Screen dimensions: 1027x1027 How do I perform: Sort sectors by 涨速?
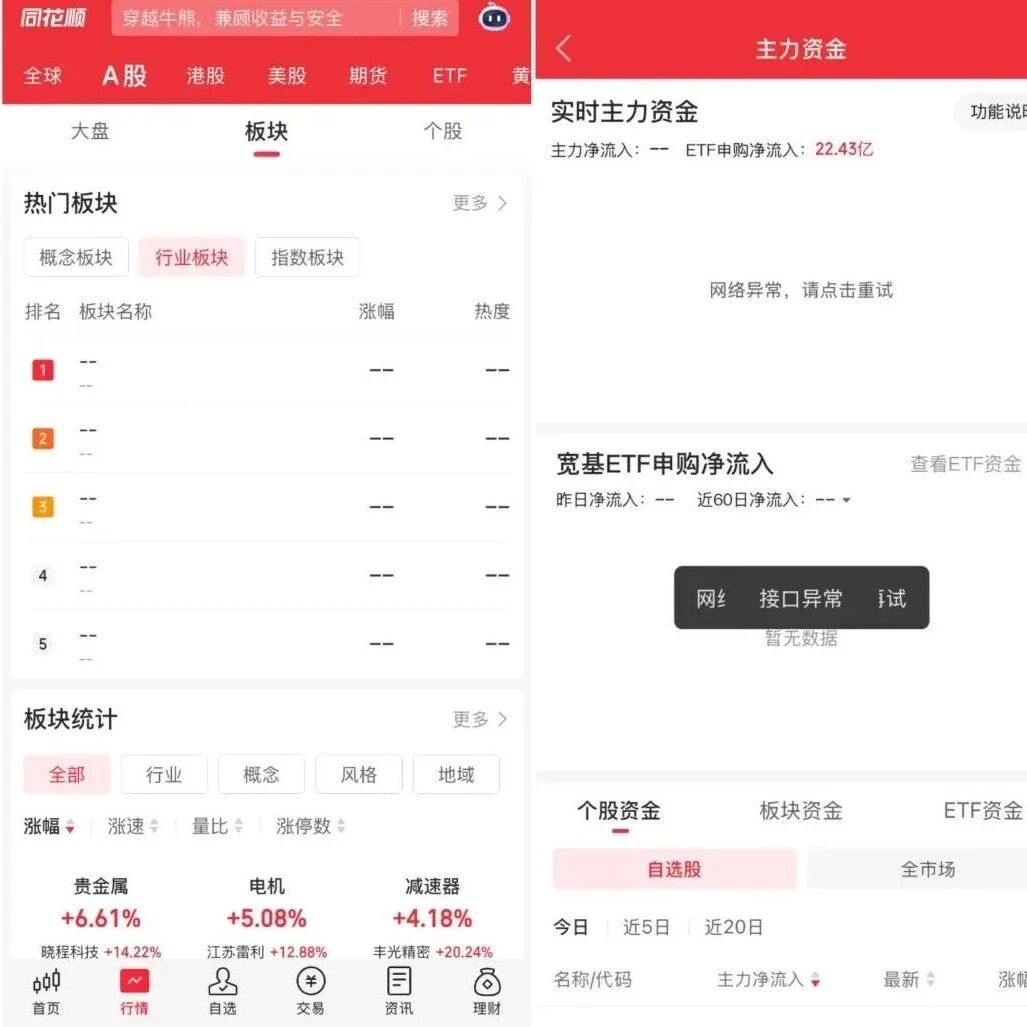[133, 826]
